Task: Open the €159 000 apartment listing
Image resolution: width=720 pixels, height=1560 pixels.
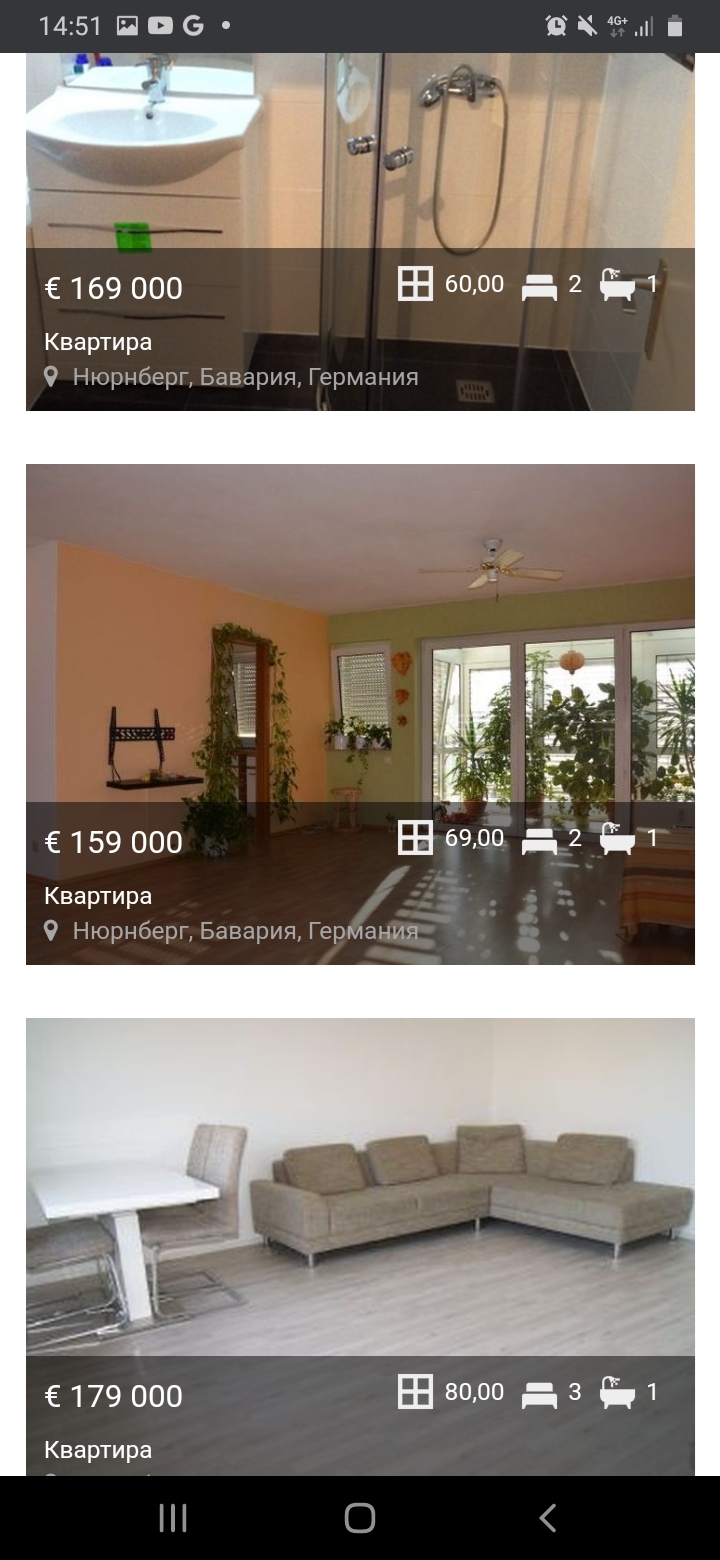Action: (x=360, y=714)
